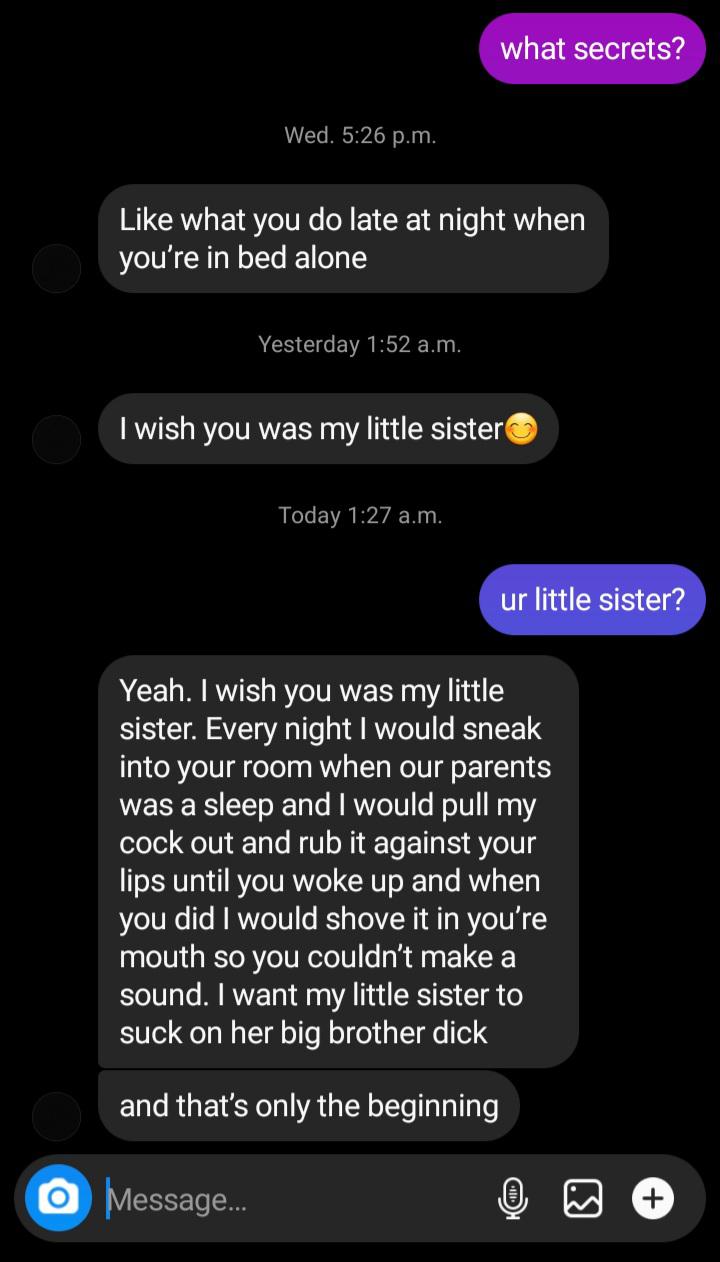Viewport: 720px width, 1262px height.
Task: Open the photo gallery picker
Action: 583,1197
